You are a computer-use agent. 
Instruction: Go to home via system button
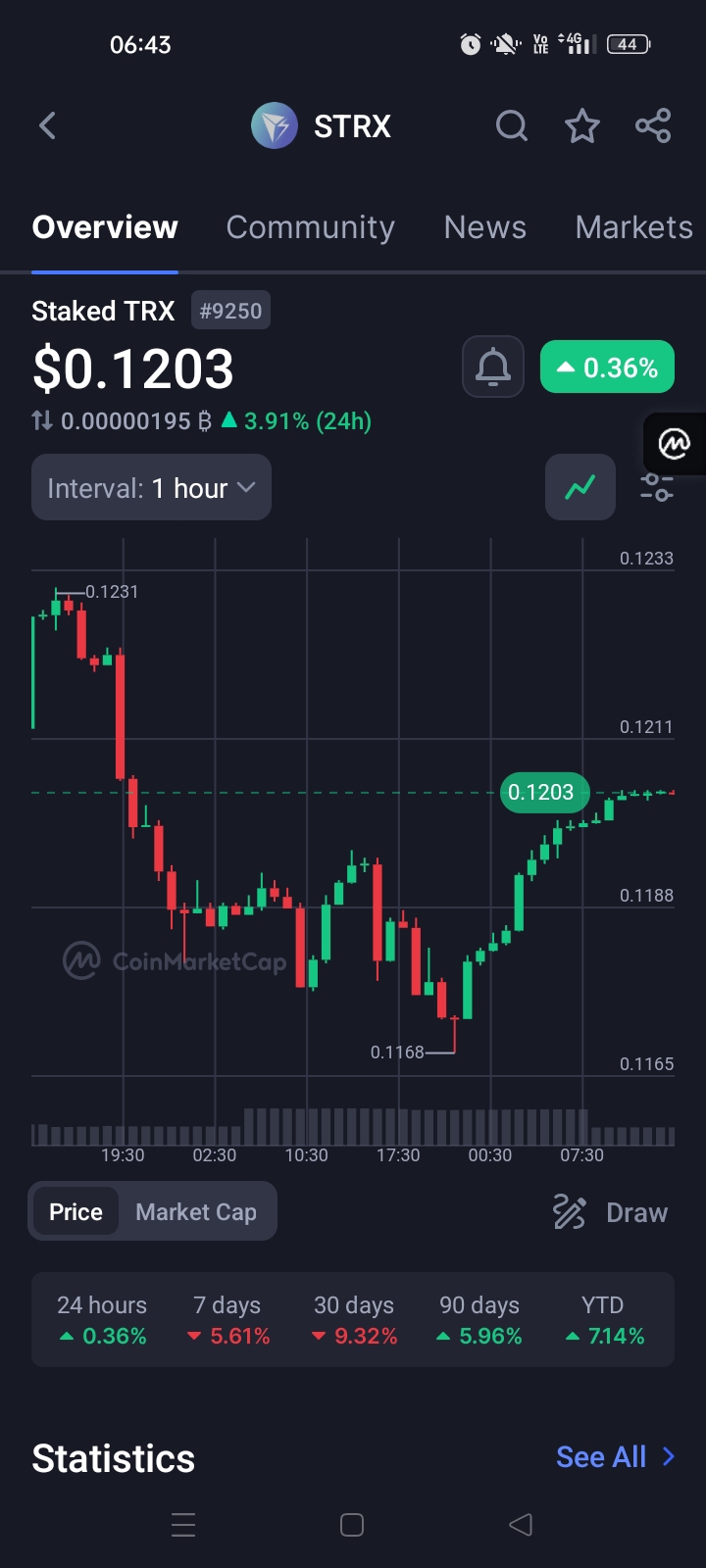(x=352, y=1525)
